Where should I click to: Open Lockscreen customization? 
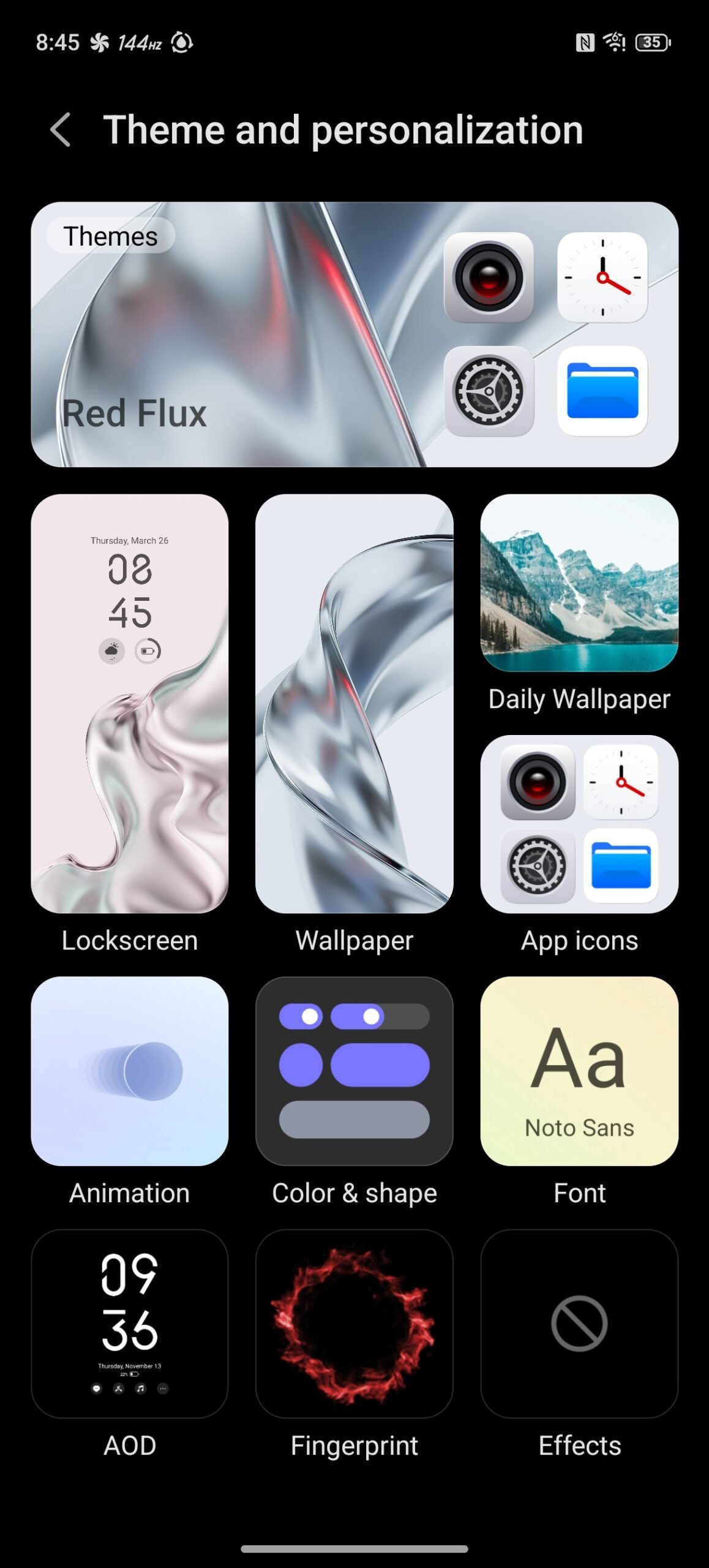click(x=130, y=703)
